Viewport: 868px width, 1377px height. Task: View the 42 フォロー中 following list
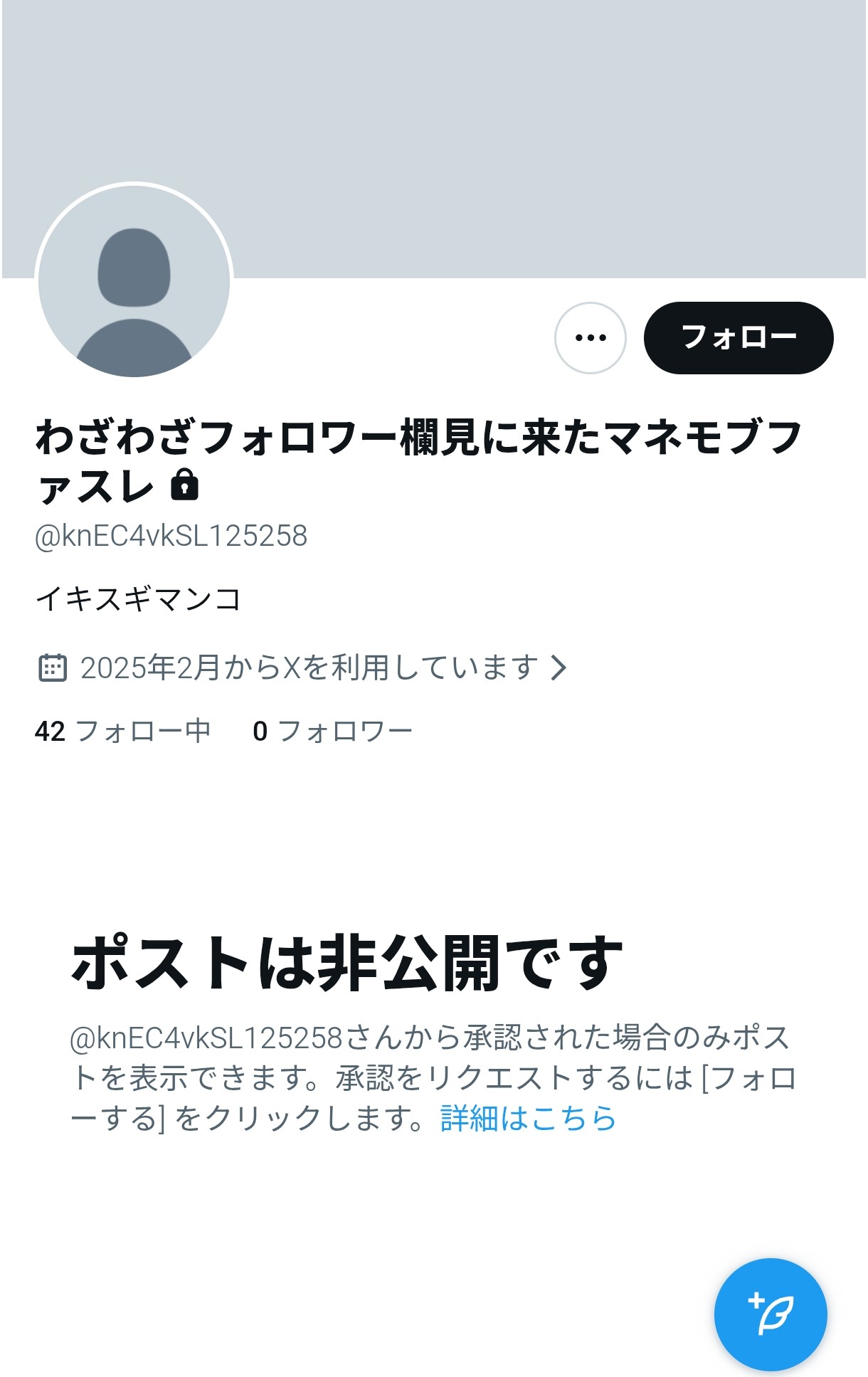pyautogui.click(x=122, y=732)
